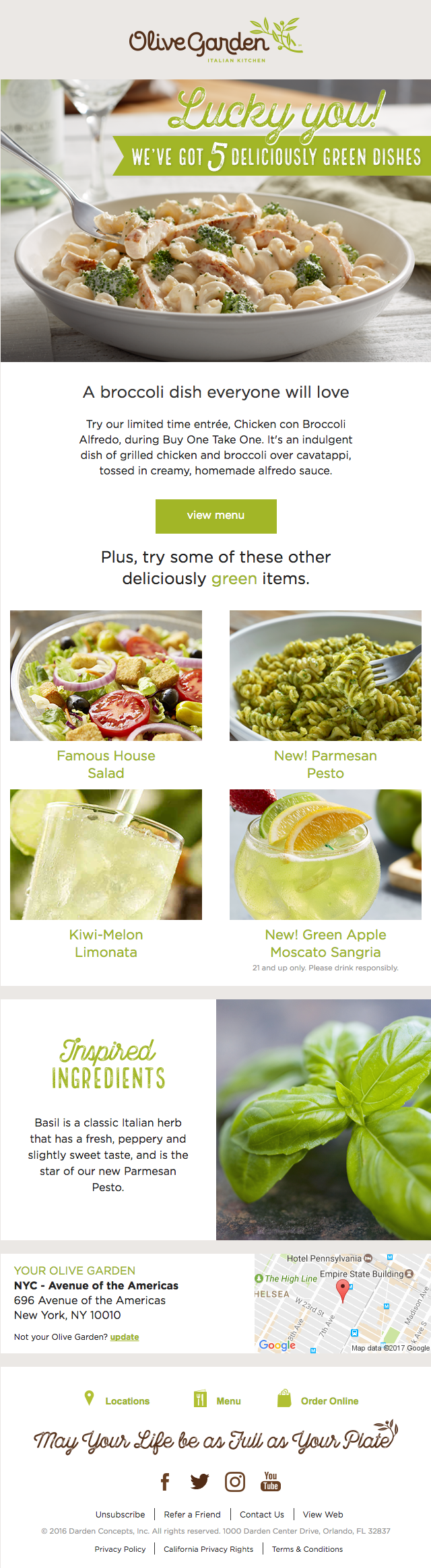The height and width of the screenshot is (1568, 431).
Task: Visit the YouTube channel
Action: (x=271, y=1481)
